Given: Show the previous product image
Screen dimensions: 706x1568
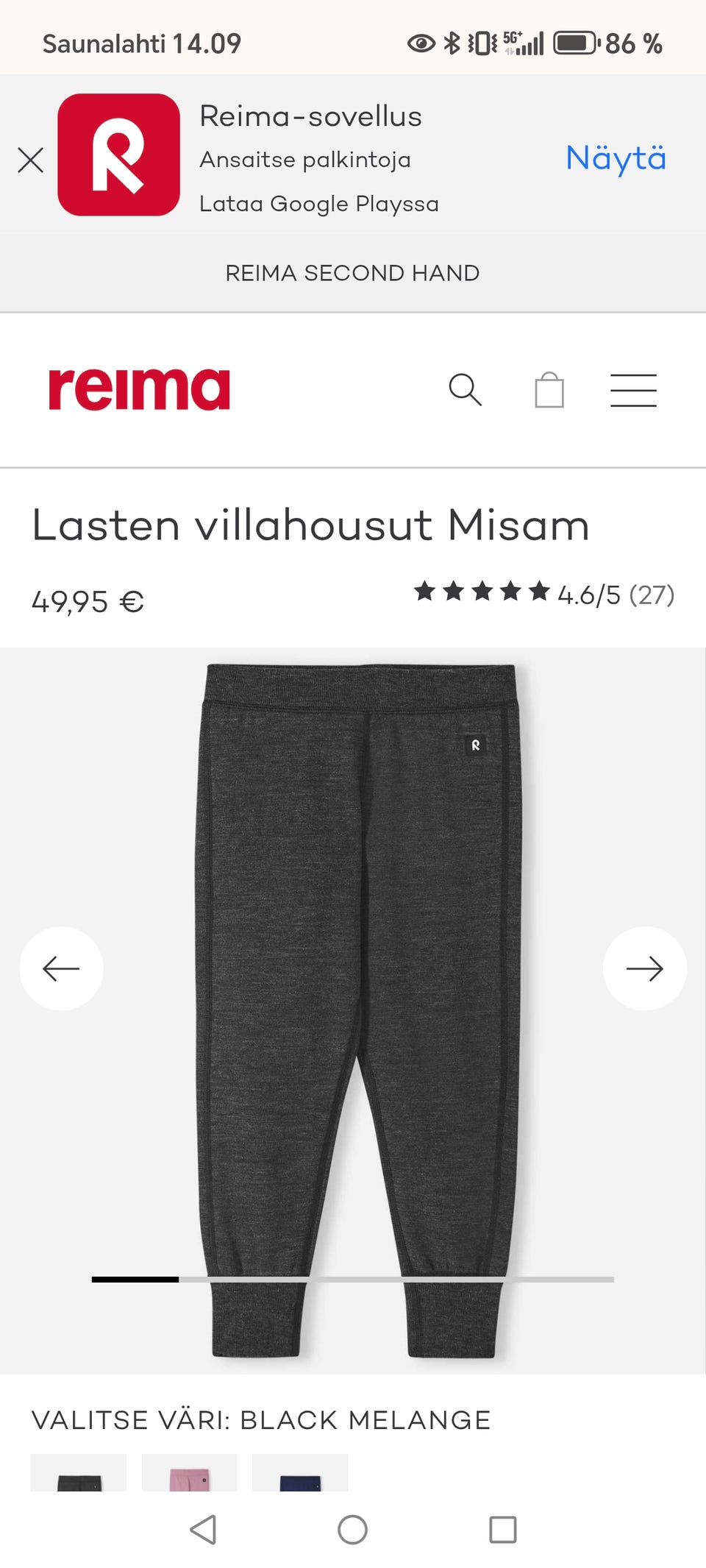Looking at the screenshot, I should click(61, 968).
